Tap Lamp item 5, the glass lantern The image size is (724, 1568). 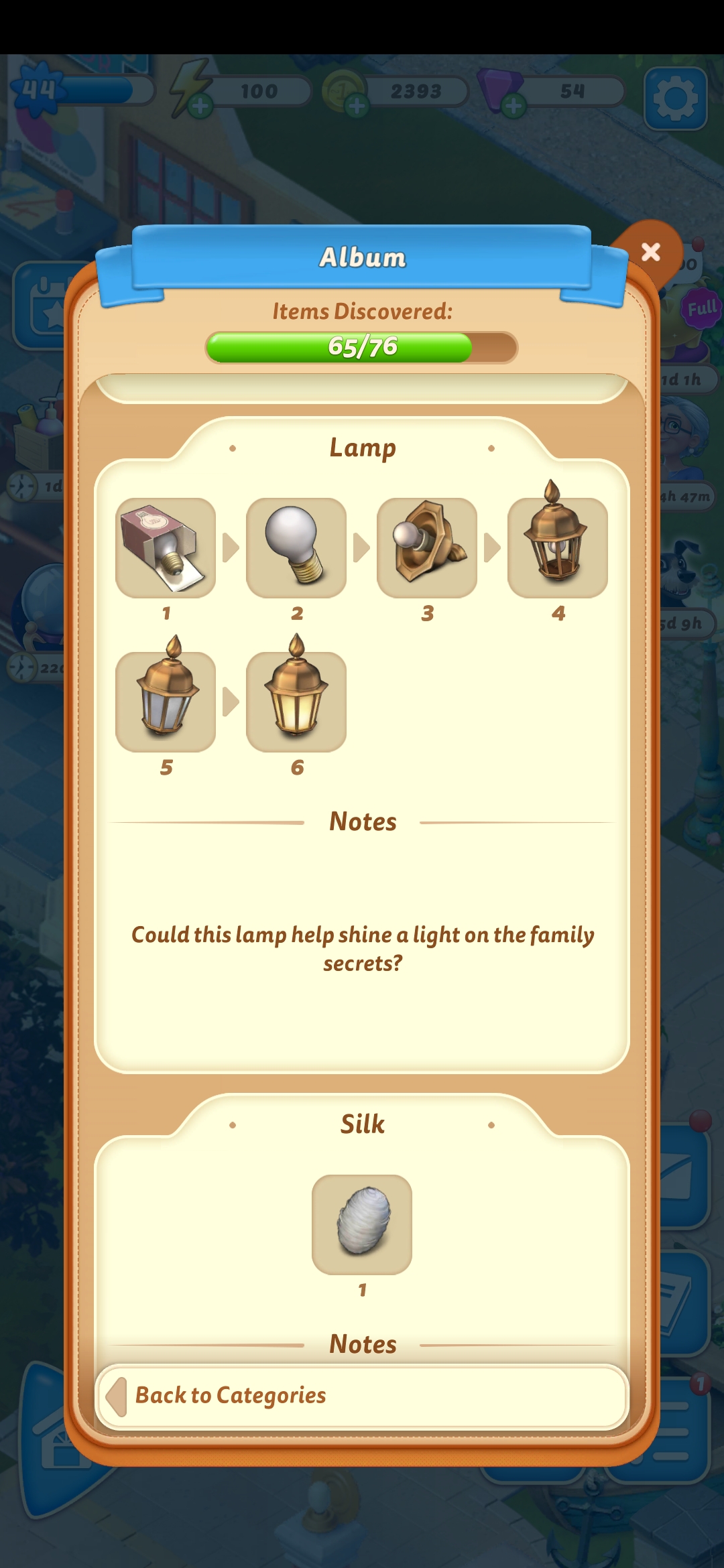coord(166,701)
